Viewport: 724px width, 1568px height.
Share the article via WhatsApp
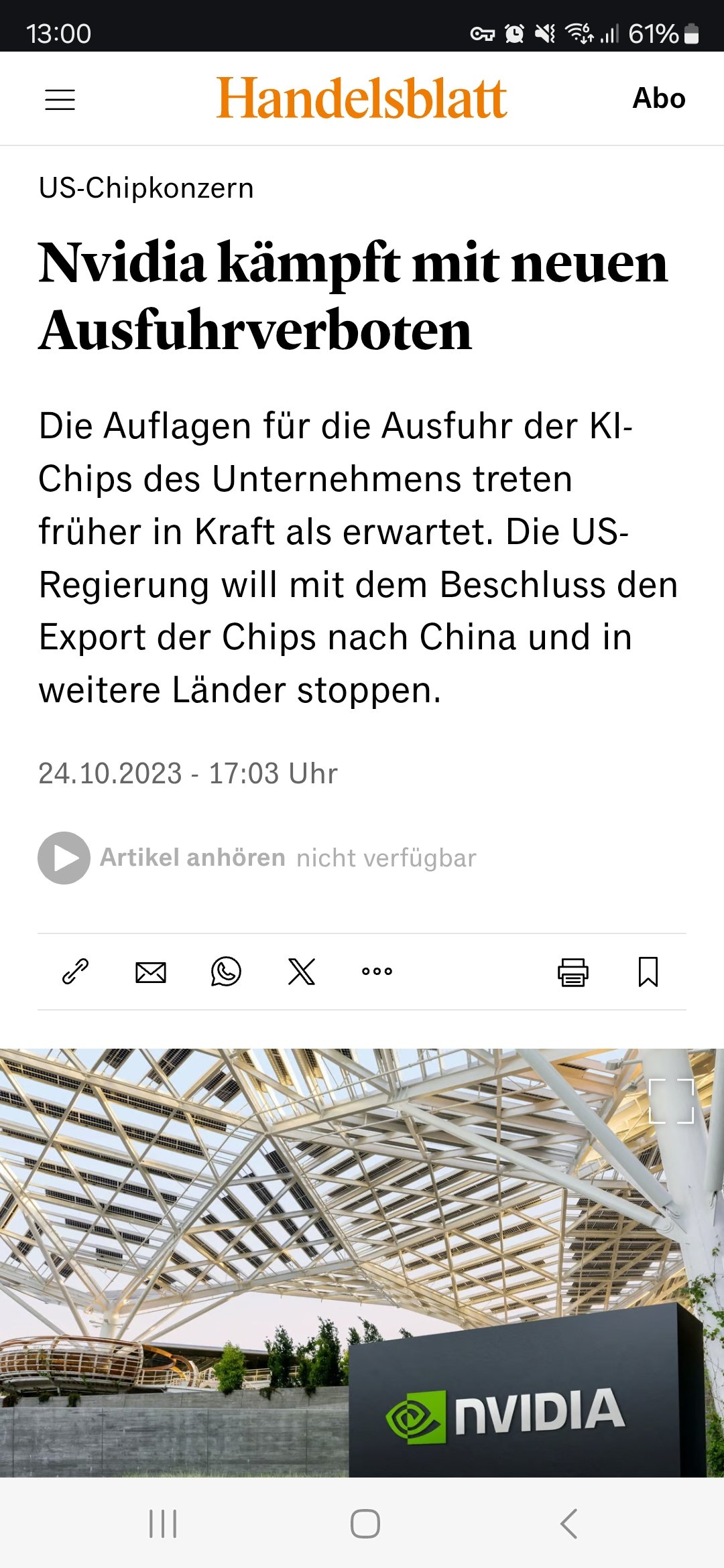pos(226,972)
